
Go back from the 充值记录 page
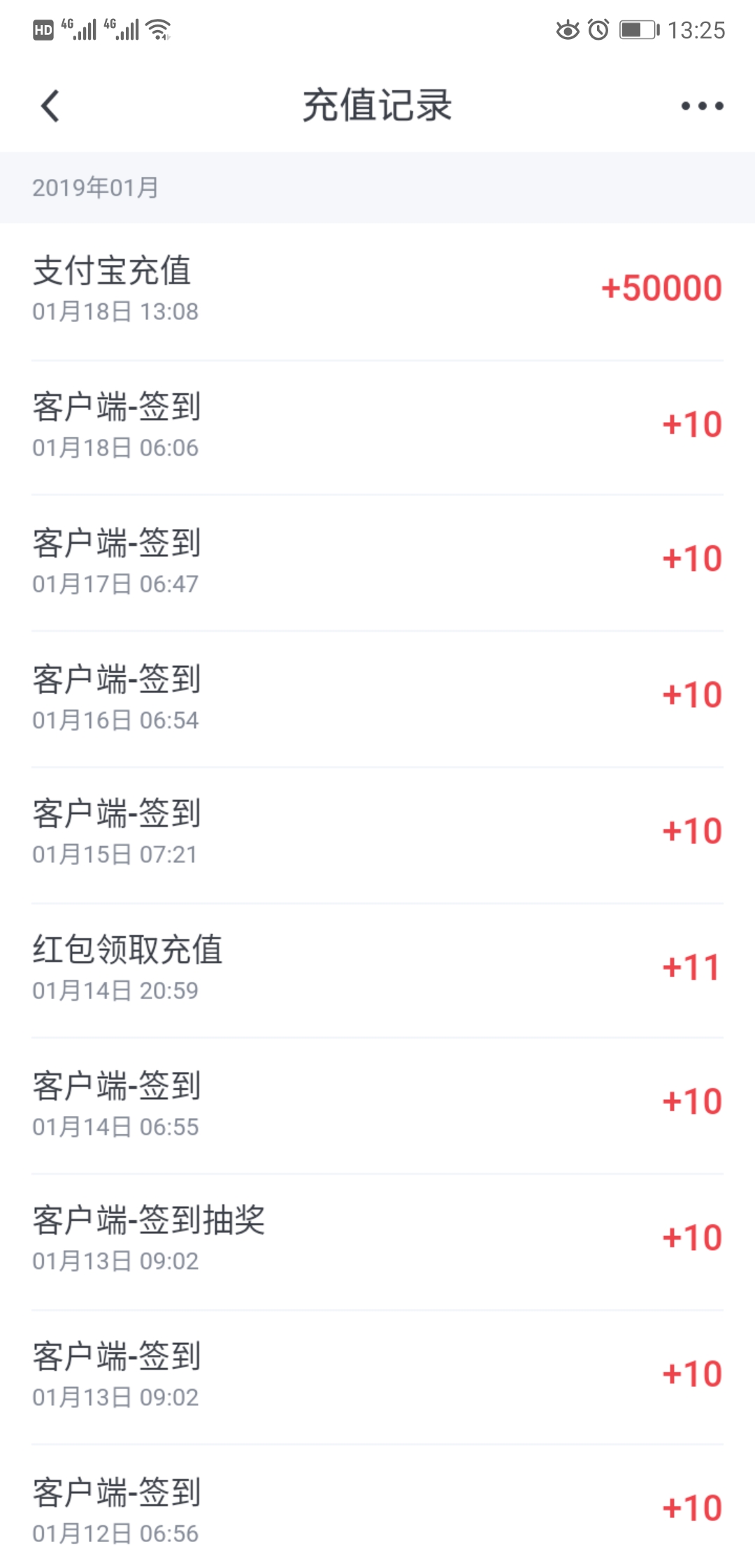50,106
